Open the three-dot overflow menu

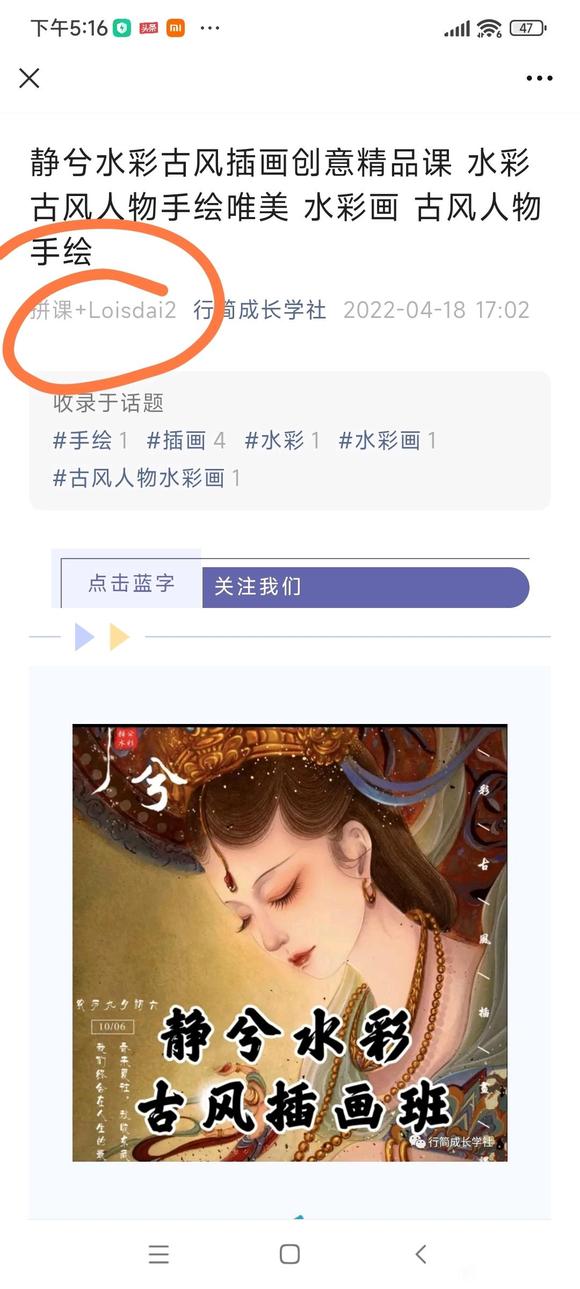[x=539, y=79]
